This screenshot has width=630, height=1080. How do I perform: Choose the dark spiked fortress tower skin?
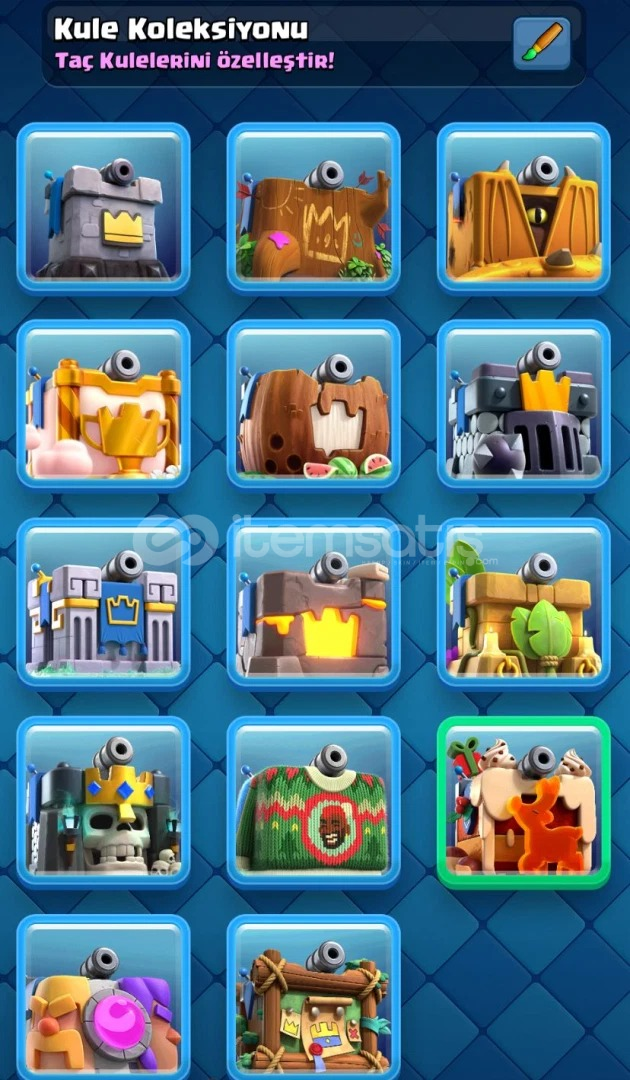coord(523,405)
